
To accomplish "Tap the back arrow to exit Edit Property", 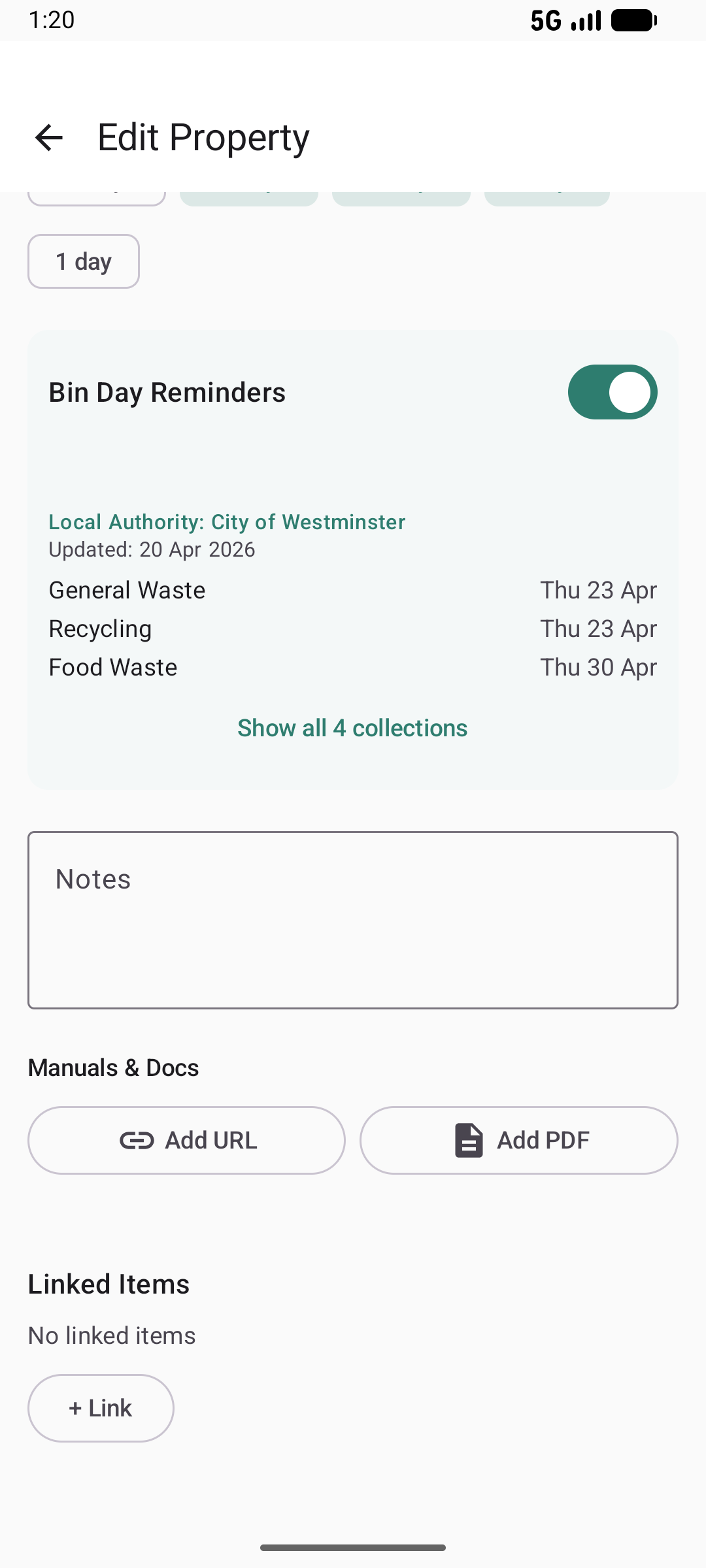I will (48, 137).
